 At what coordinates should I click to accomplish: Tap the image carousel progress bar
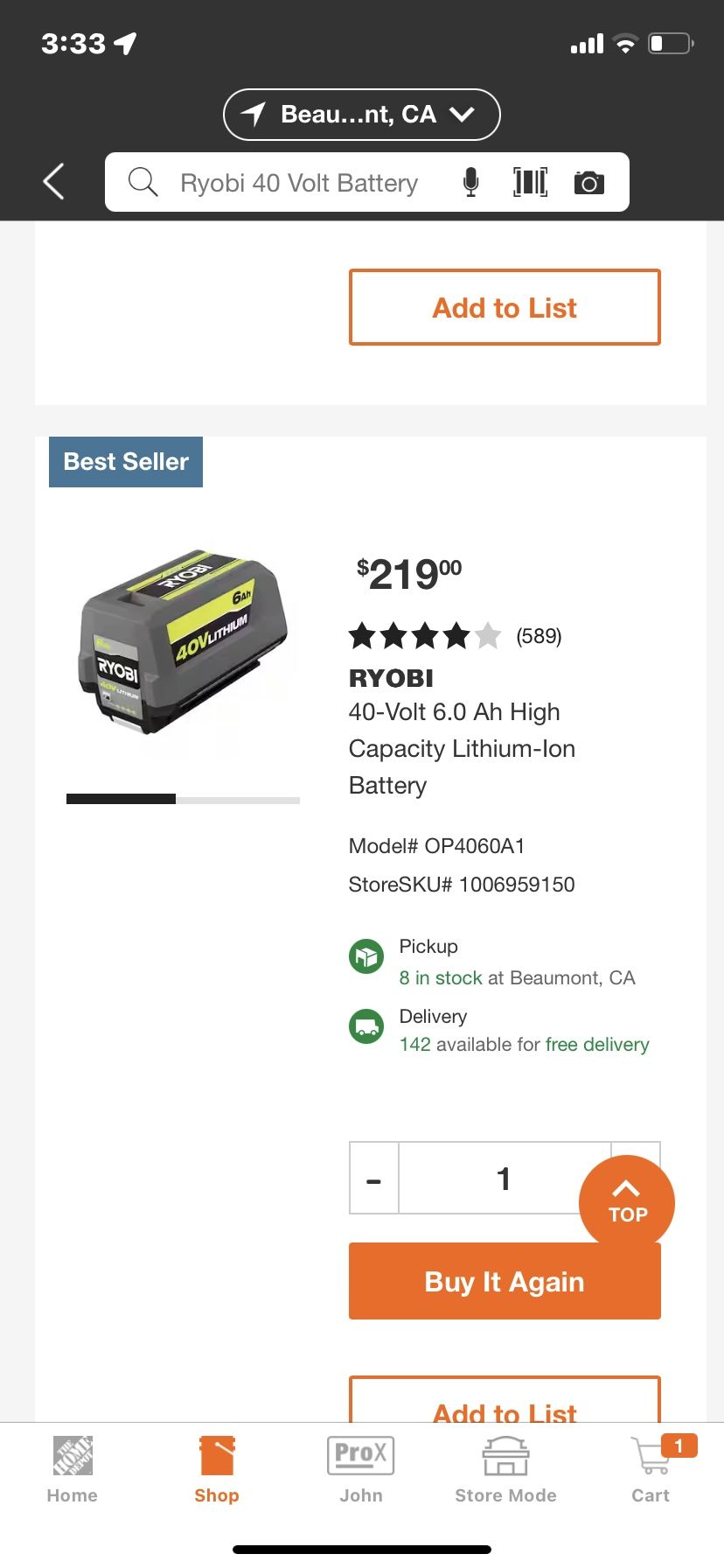(x=182, y=799)
